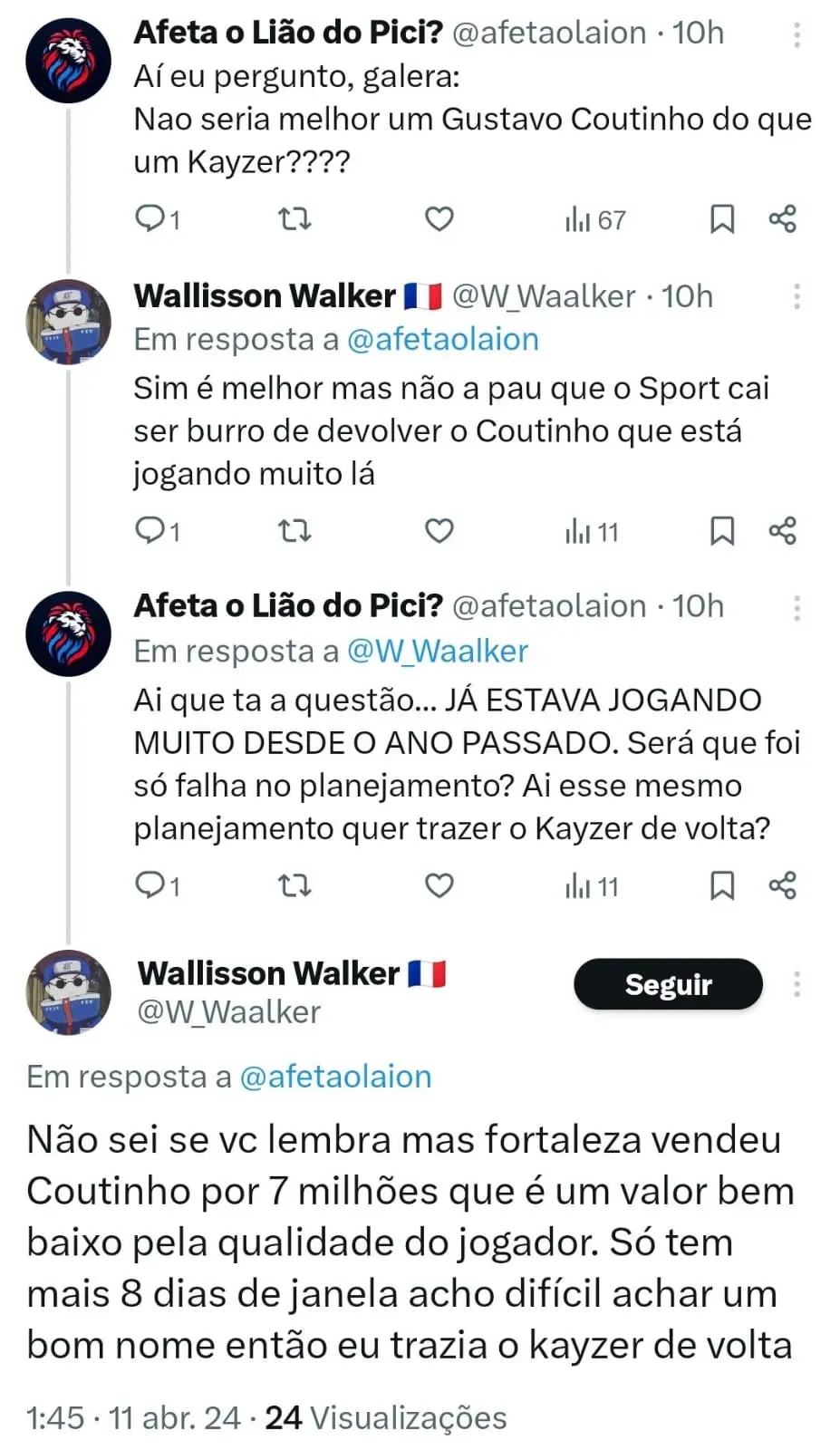Open more options beside the Seguir button

[797, 984]
